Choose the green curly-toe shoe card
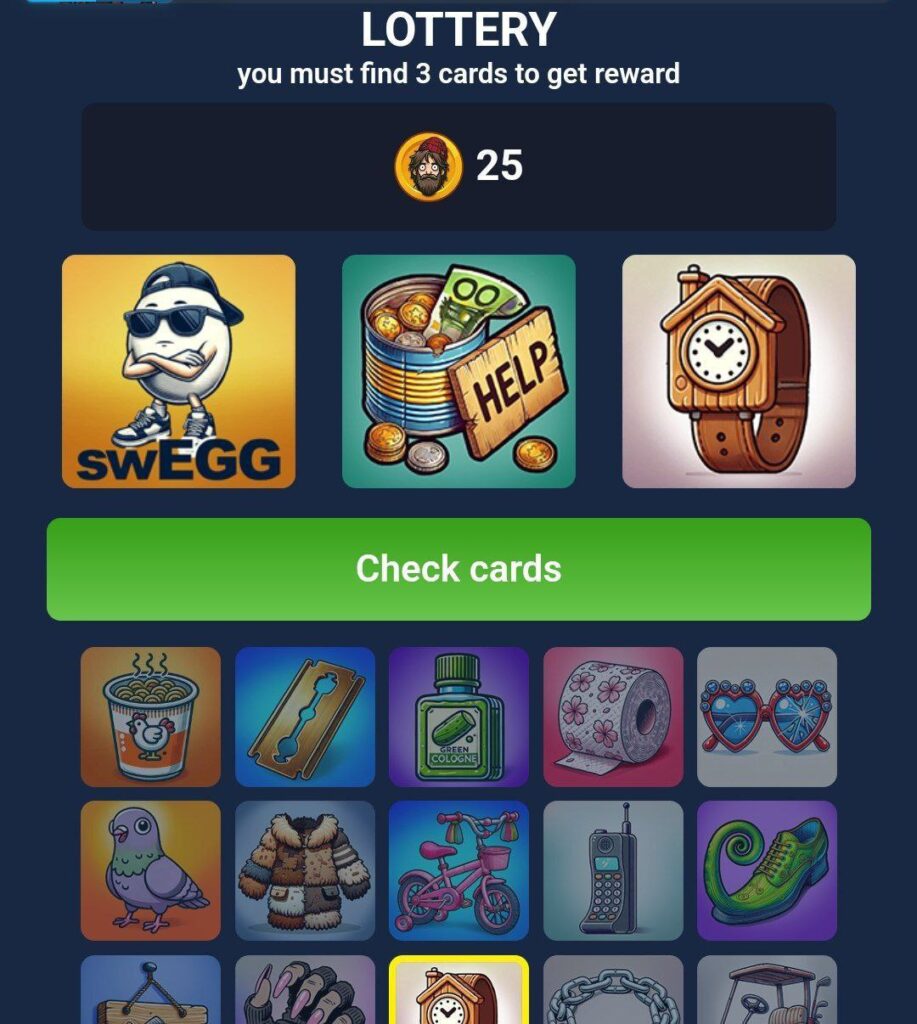 (767, 871)
